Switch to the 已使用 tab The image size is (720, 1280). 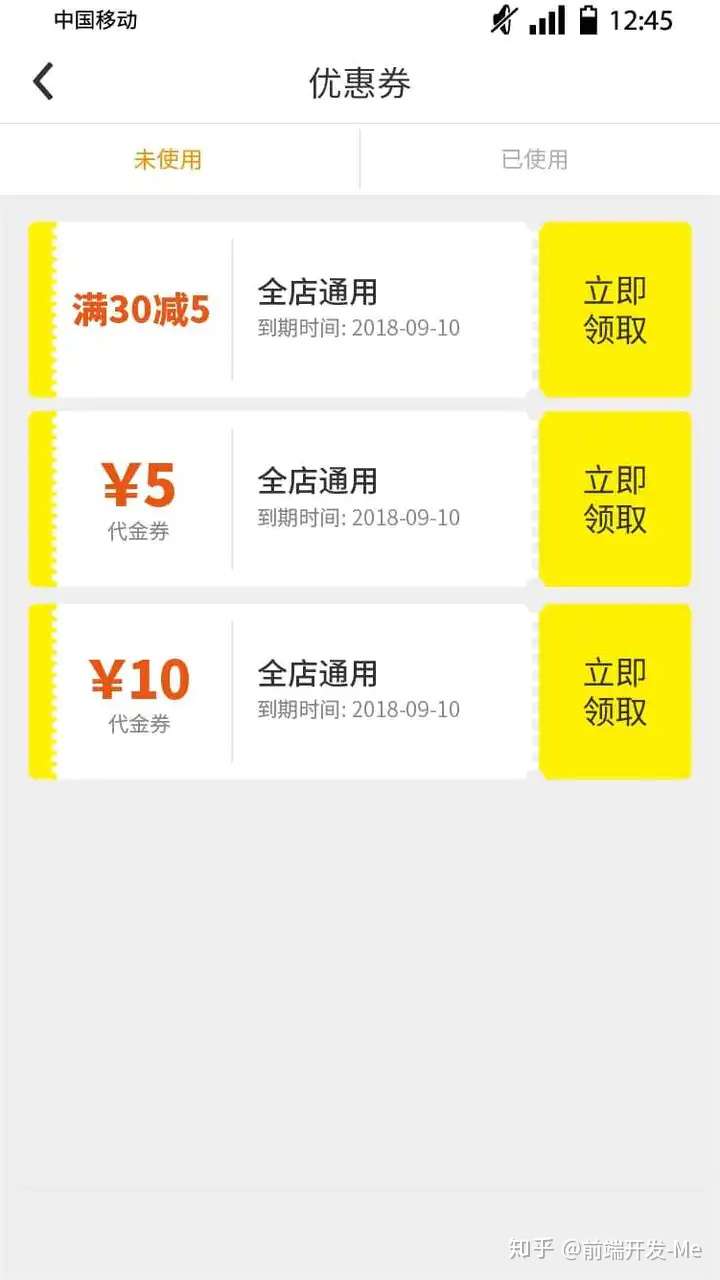point(535,159)
